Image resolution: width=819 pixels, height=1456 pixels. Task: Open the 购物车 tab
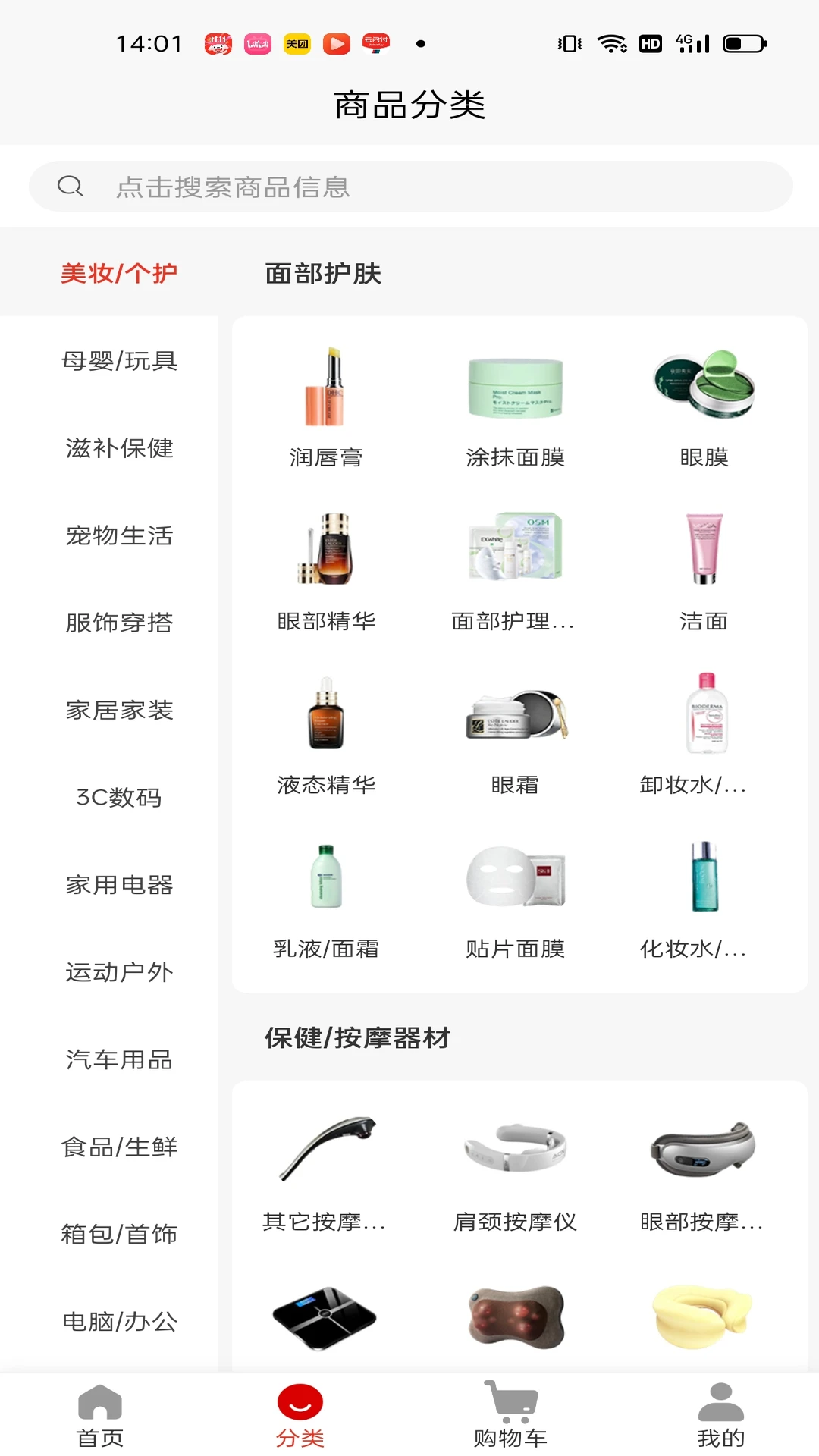tap(510, 1415)
